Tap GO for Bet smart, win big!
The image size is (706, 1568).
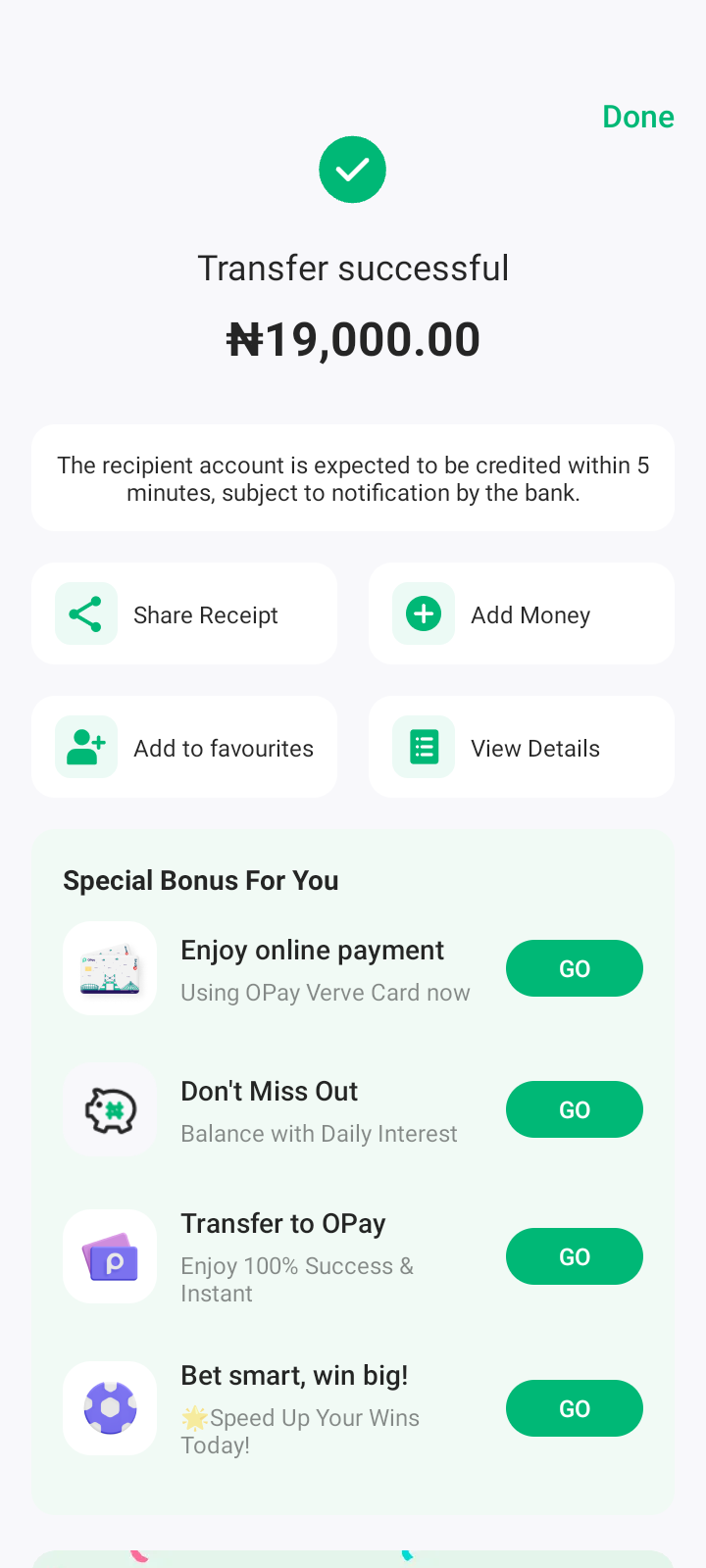[x=574, y=1408]
